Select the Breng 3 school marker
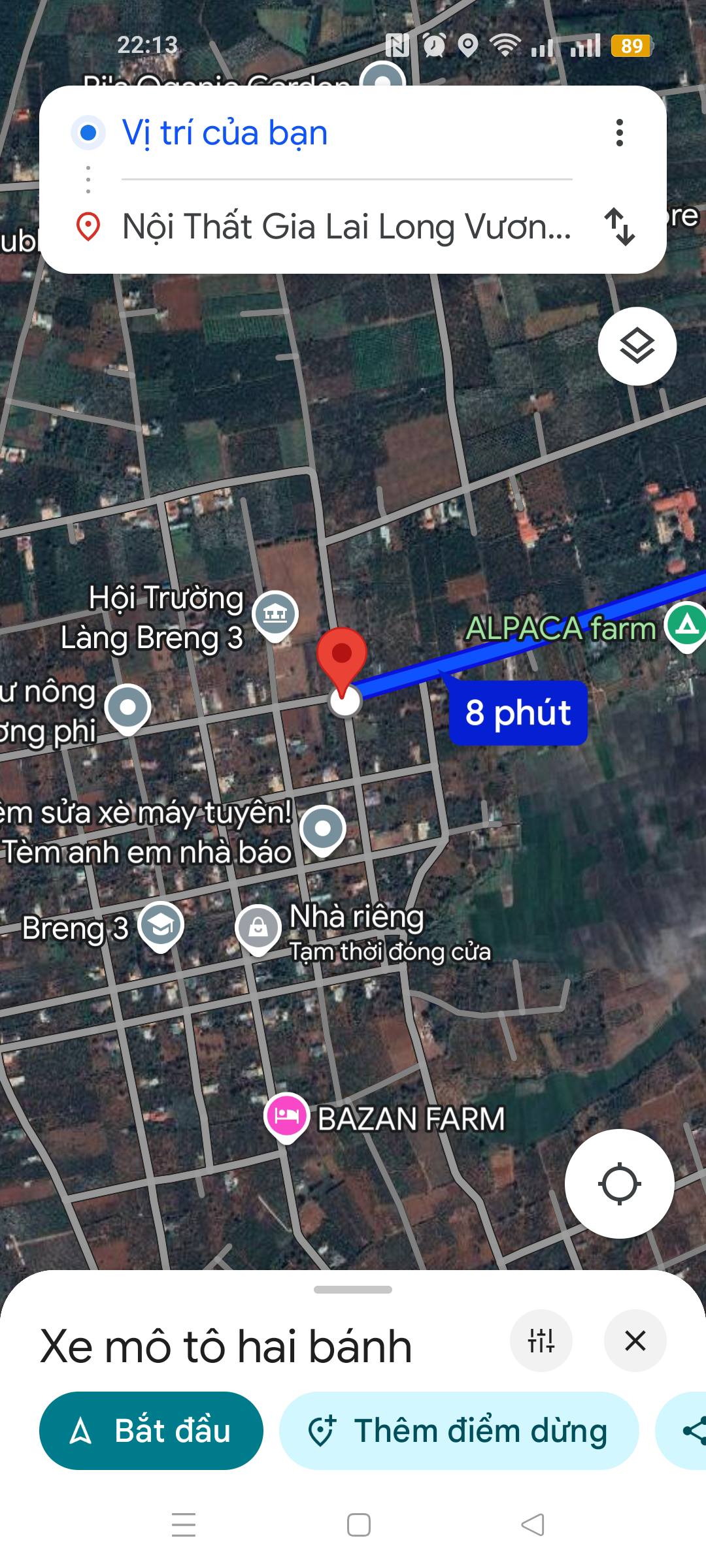This screenshot has width=706, height=1568. (161, 925)
